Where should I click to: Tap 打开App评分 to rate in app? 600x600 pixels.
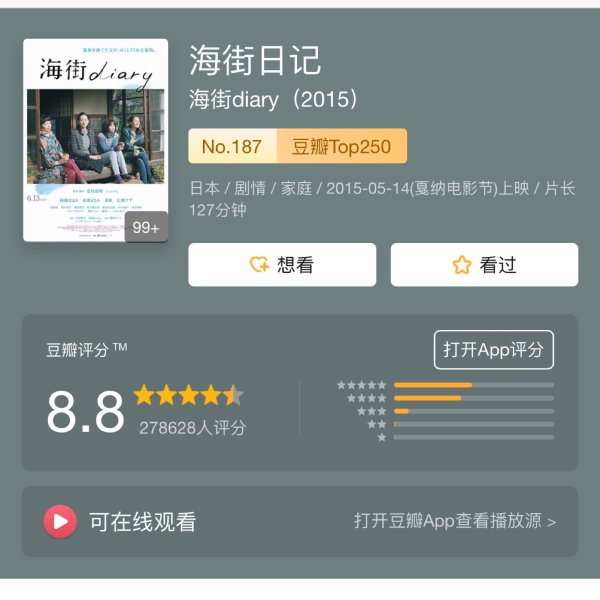coord(493,350)
